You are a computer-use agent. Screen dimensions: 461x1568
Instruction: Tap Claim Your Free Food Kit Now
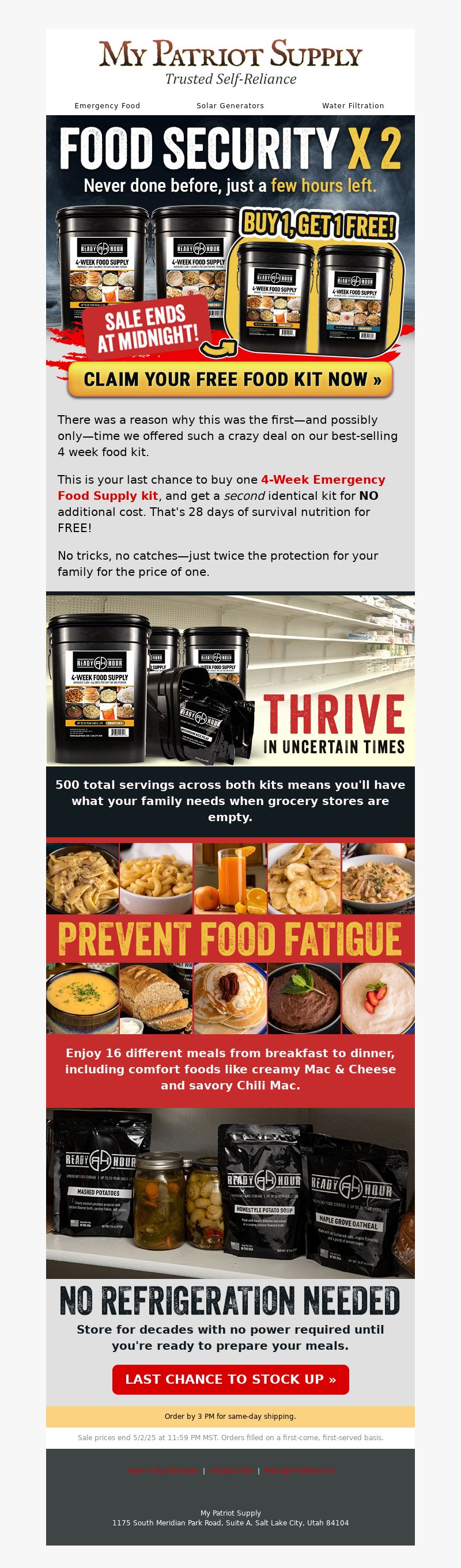pos(230,379)
